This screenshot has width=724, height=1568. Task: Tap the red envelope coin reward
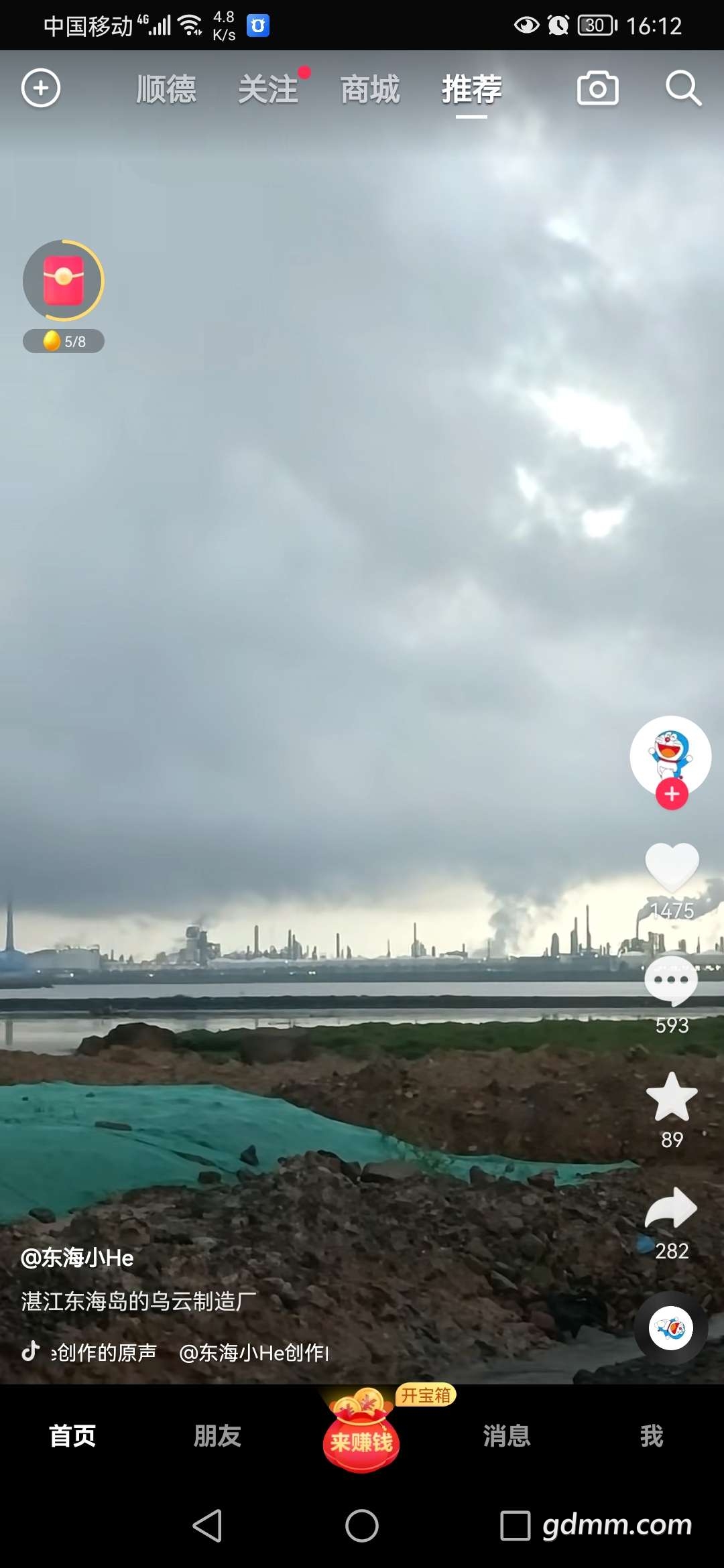point(64,281)
